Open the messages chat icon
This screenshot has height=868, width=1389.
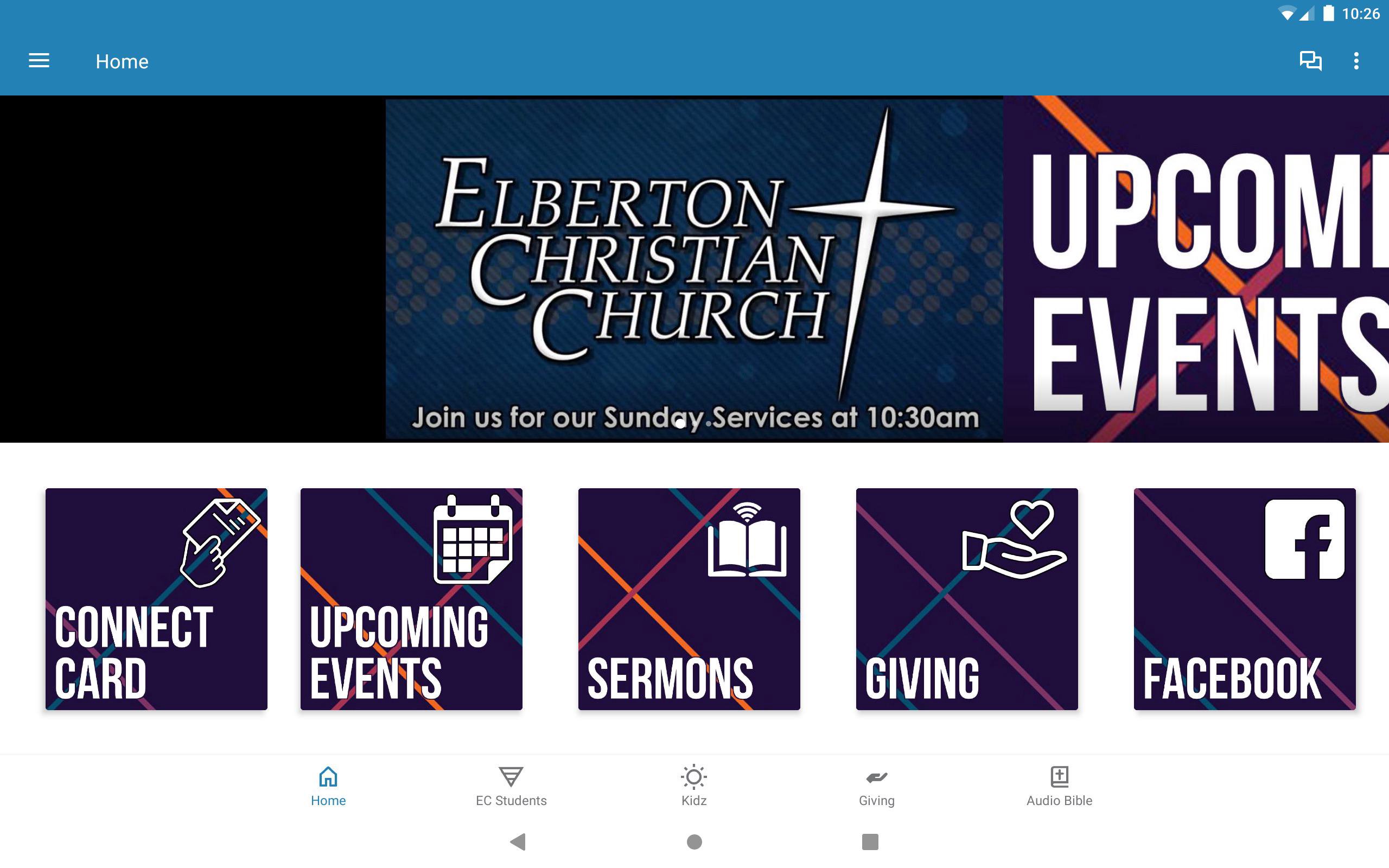click(x=1310, y=61)
